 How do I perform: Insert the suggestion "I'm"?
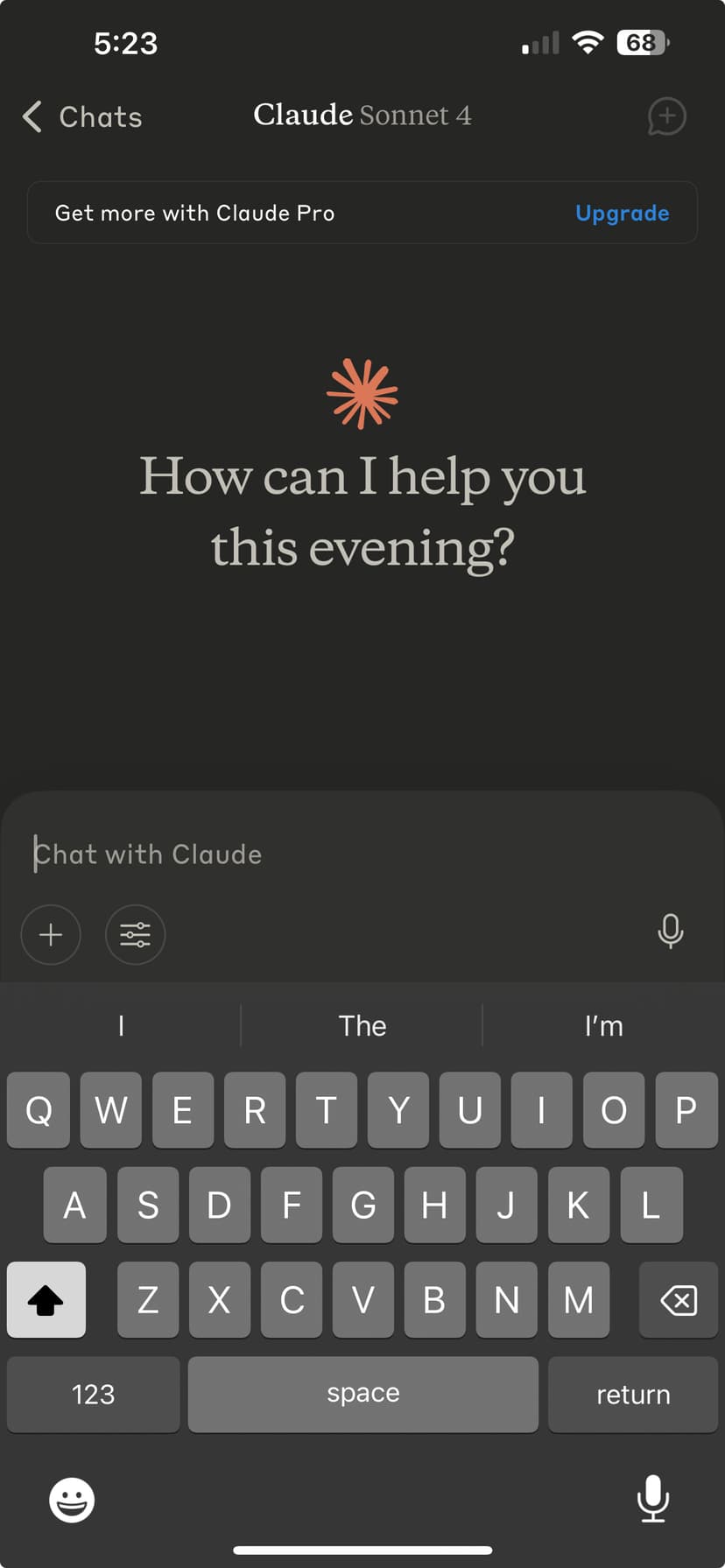click(x=603, y=1025)
